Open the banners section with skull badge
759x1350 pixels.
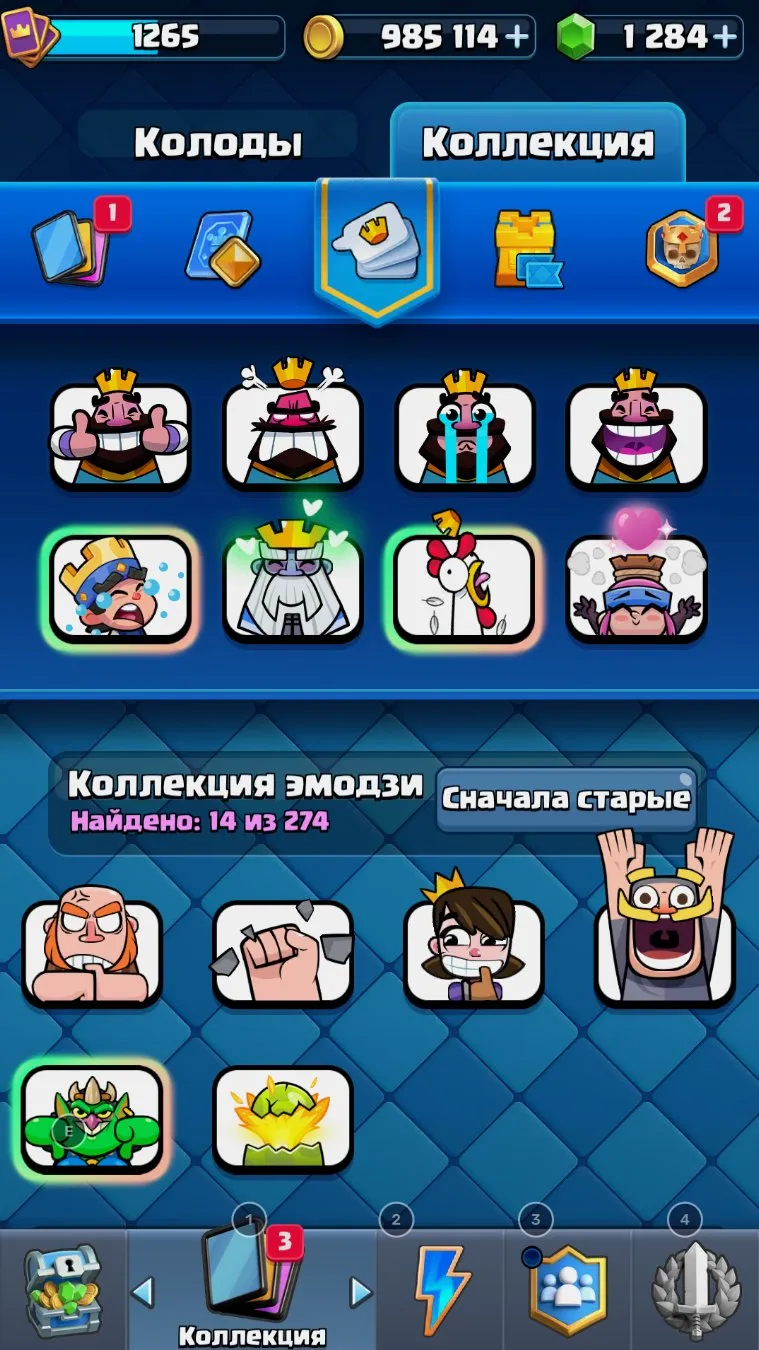pos(683,250)
